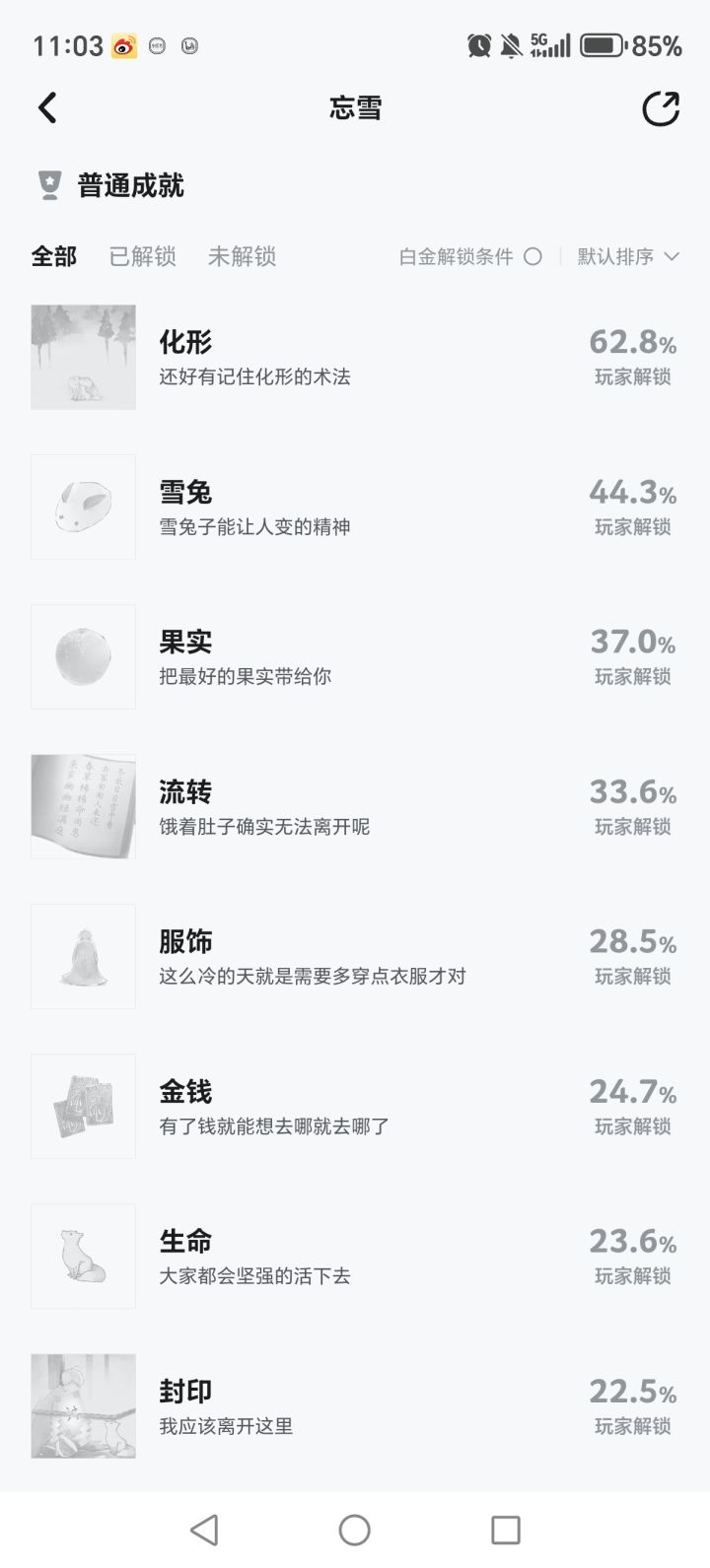This screenshot has height=1568, width=710.
Task: Open the 化形 achievement
Action: click(355, 357)
